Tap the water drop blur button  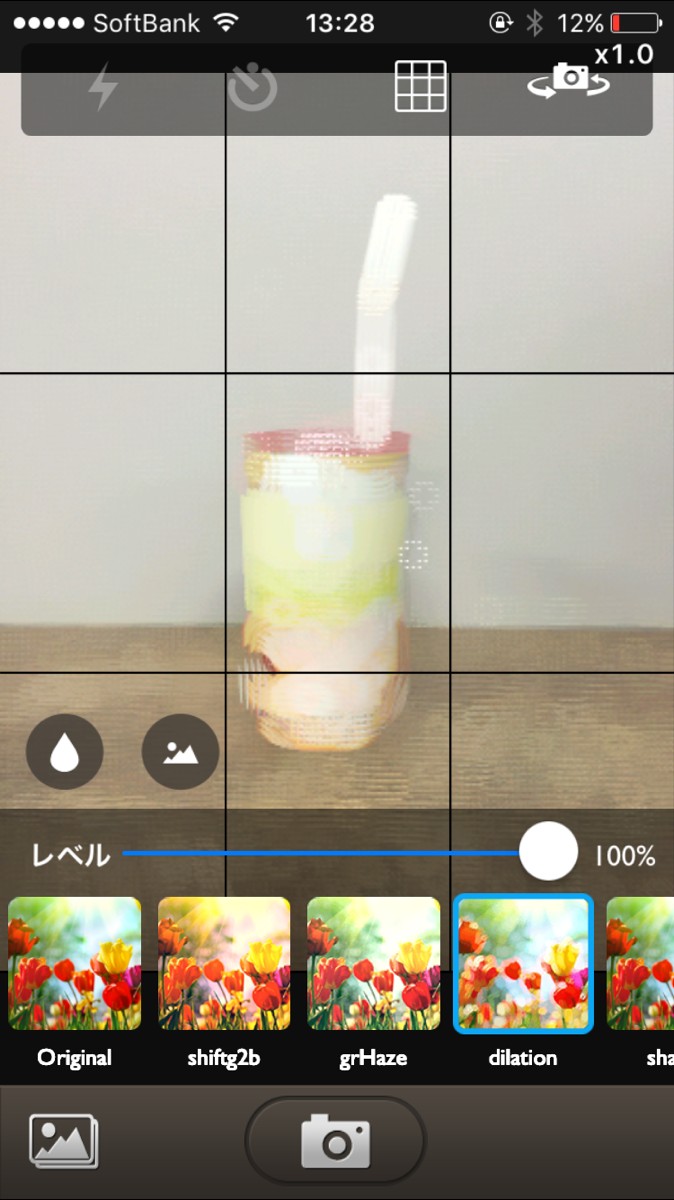click(65, 752)
